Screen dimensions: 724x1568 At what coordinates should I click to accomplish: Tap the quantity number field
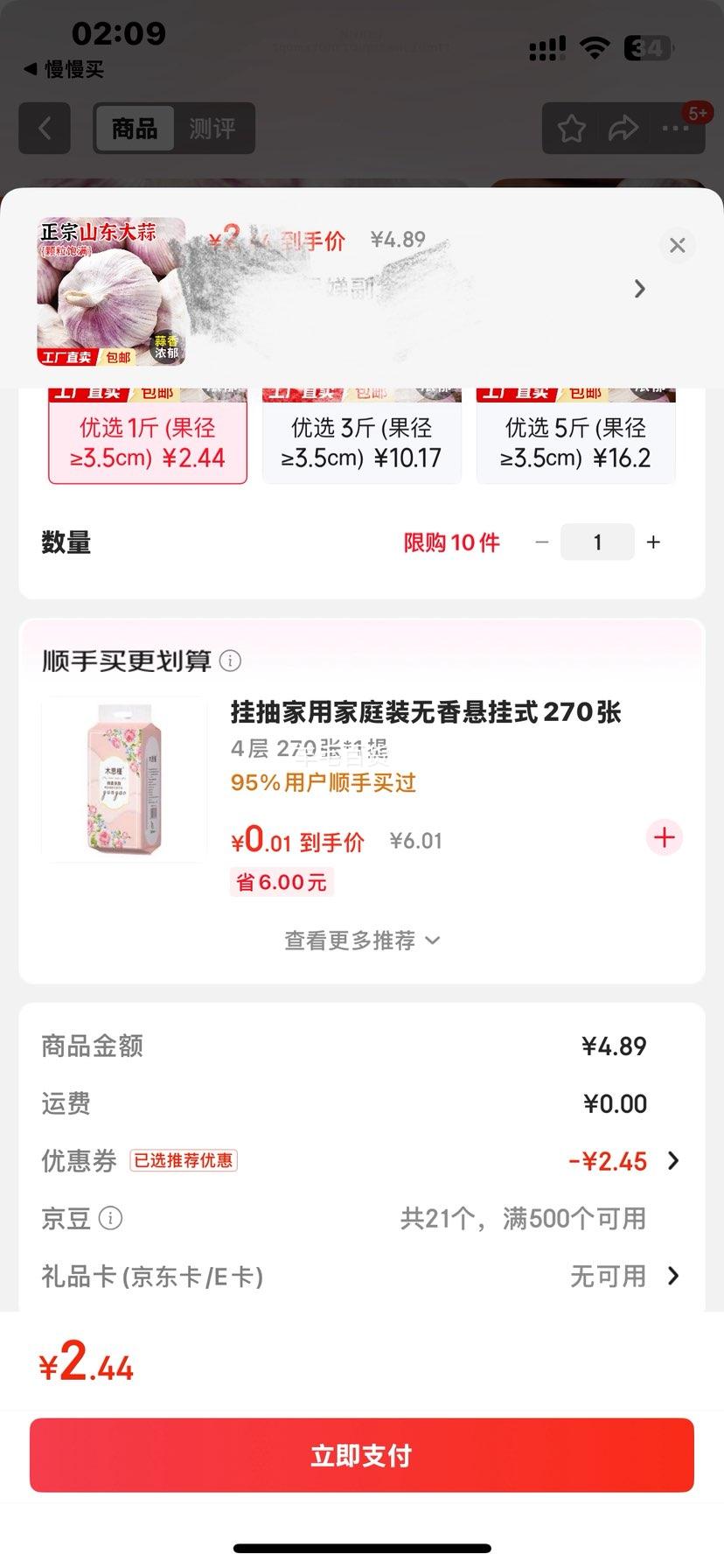click(x=597, y=542)
